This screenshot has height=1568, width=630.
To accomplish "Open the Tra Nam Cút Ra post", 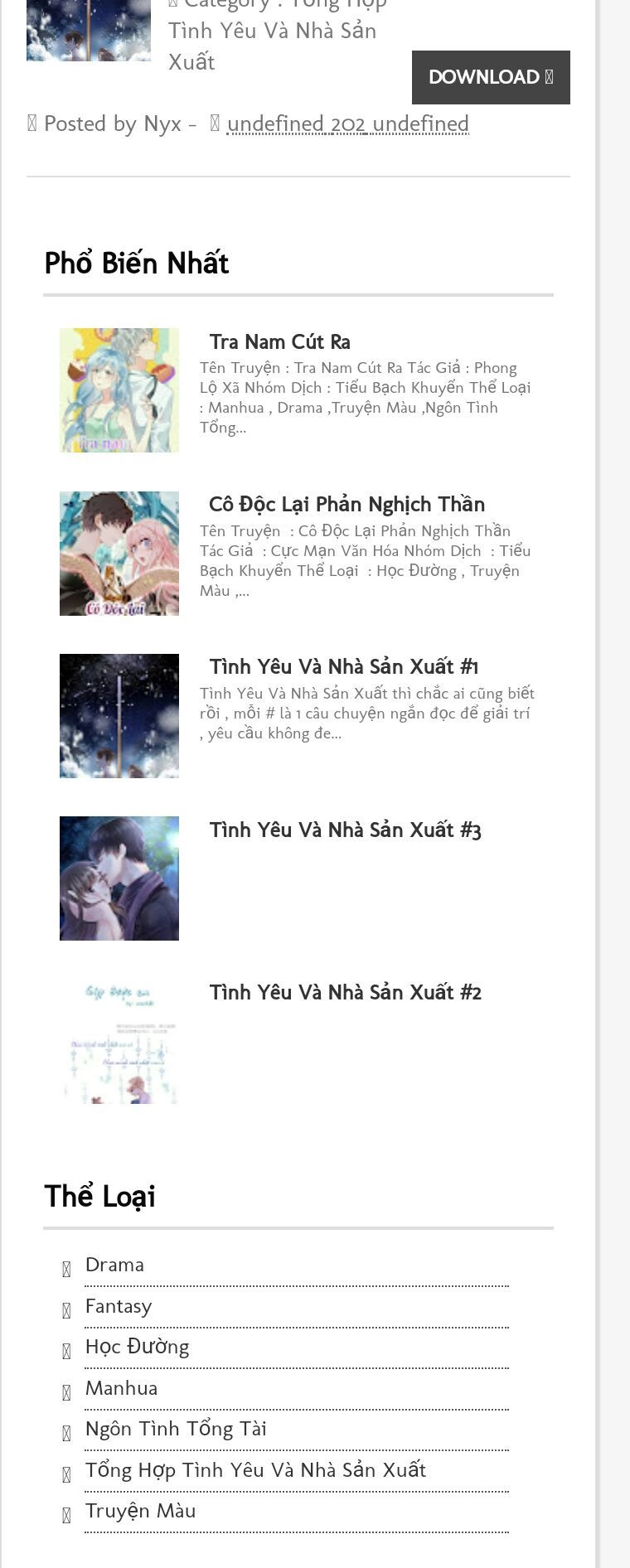I will [x=279, y=341].
